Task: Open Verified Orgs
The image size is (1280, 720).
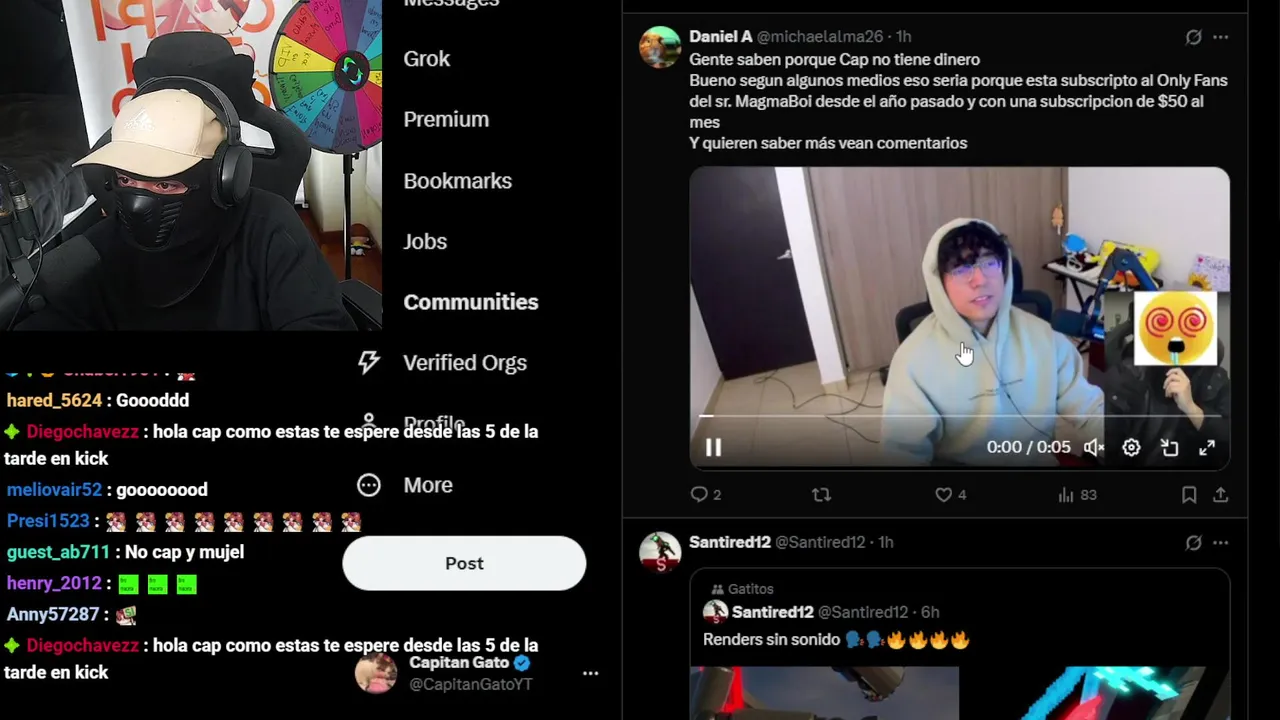Action: [x=464, y=363]
